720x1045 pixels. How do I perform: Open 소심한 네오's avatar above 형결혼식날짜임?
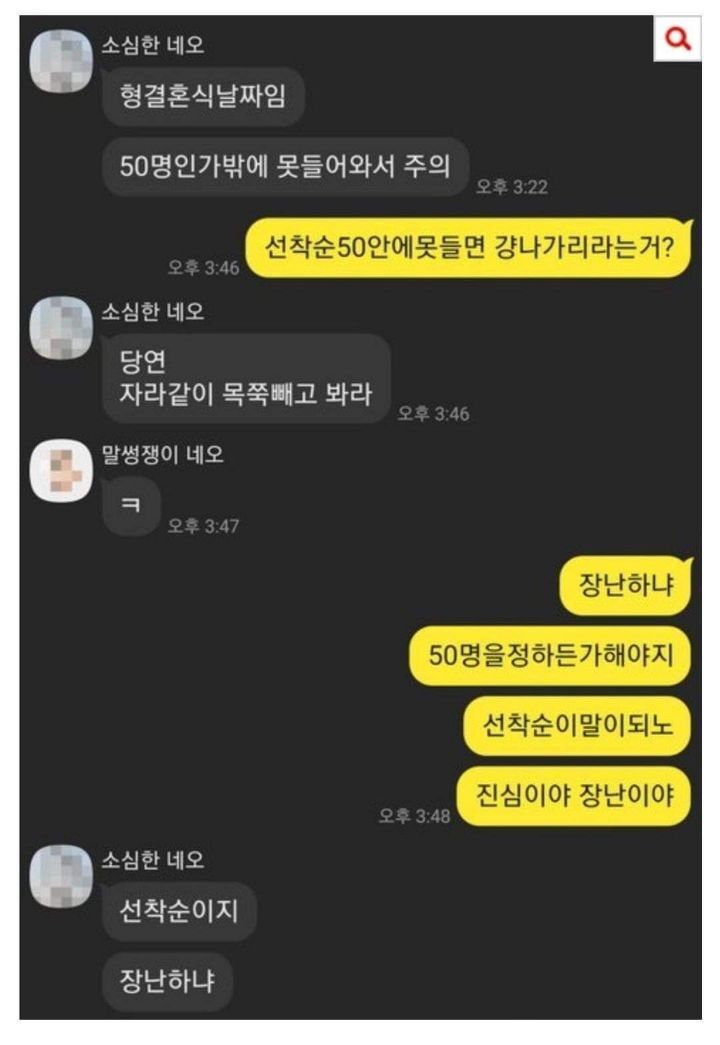point(62,61)
